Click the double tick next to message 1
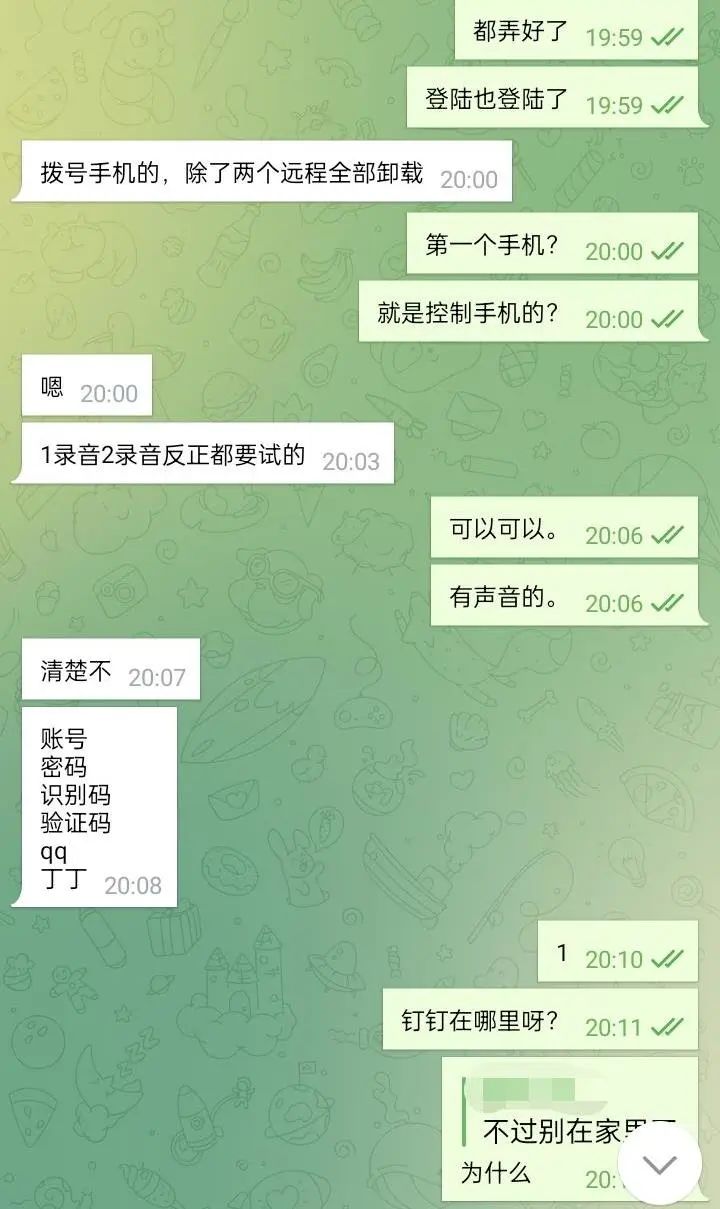 [x=665, y=957]
